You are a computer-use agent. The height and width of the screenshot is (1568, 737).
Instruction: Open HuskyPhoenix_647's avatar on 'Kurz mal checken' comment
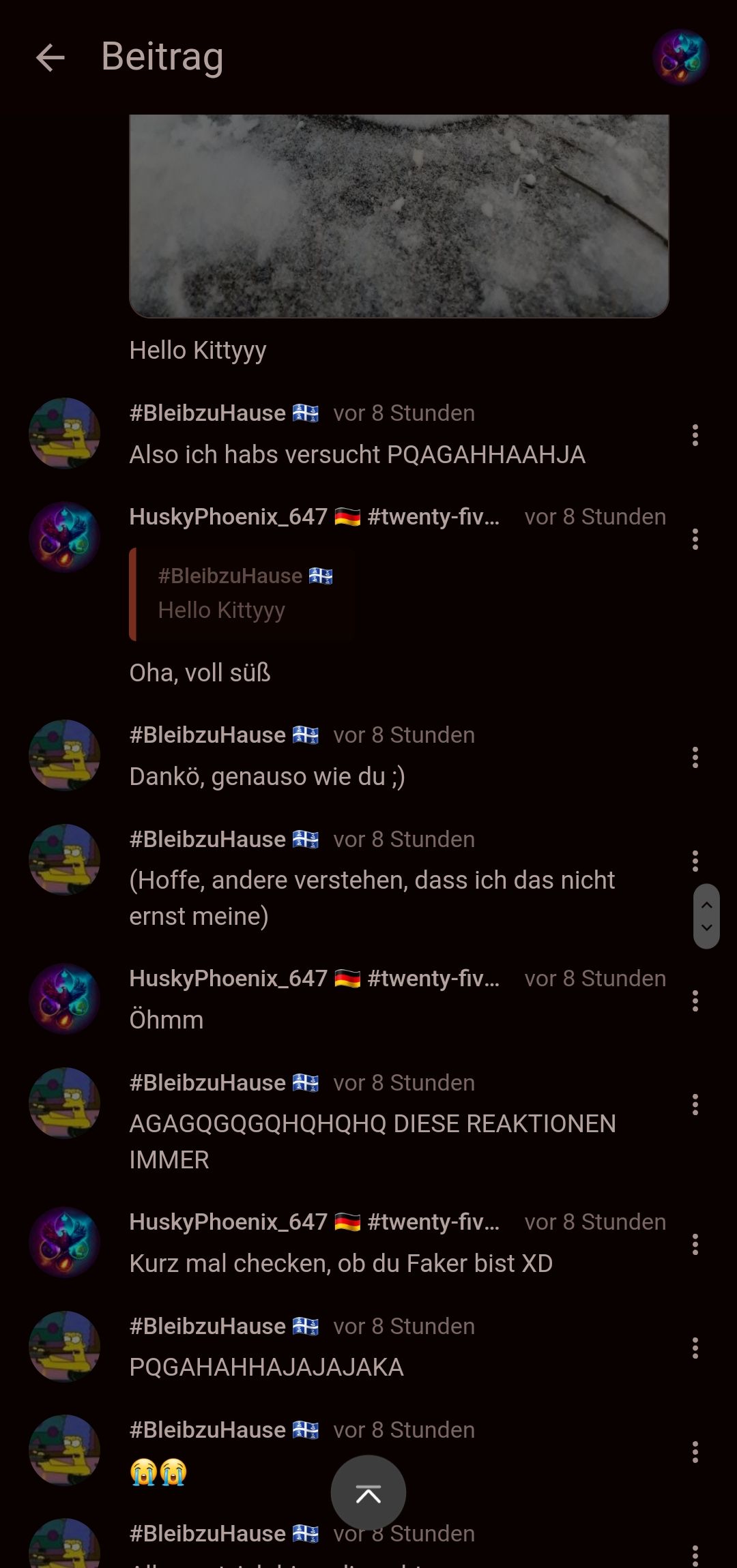(x=64, y=1242)
